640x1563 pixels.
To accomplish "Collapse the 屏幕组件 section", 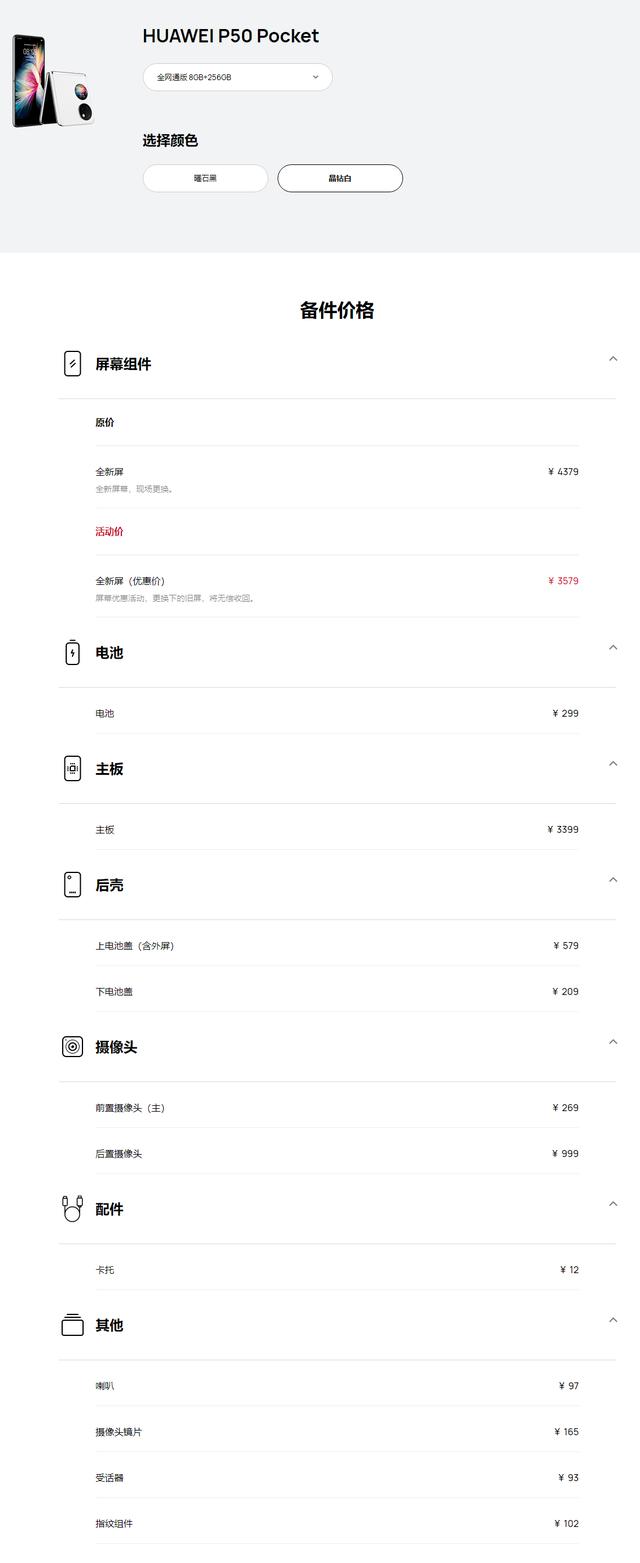I will tap(613, 359).
